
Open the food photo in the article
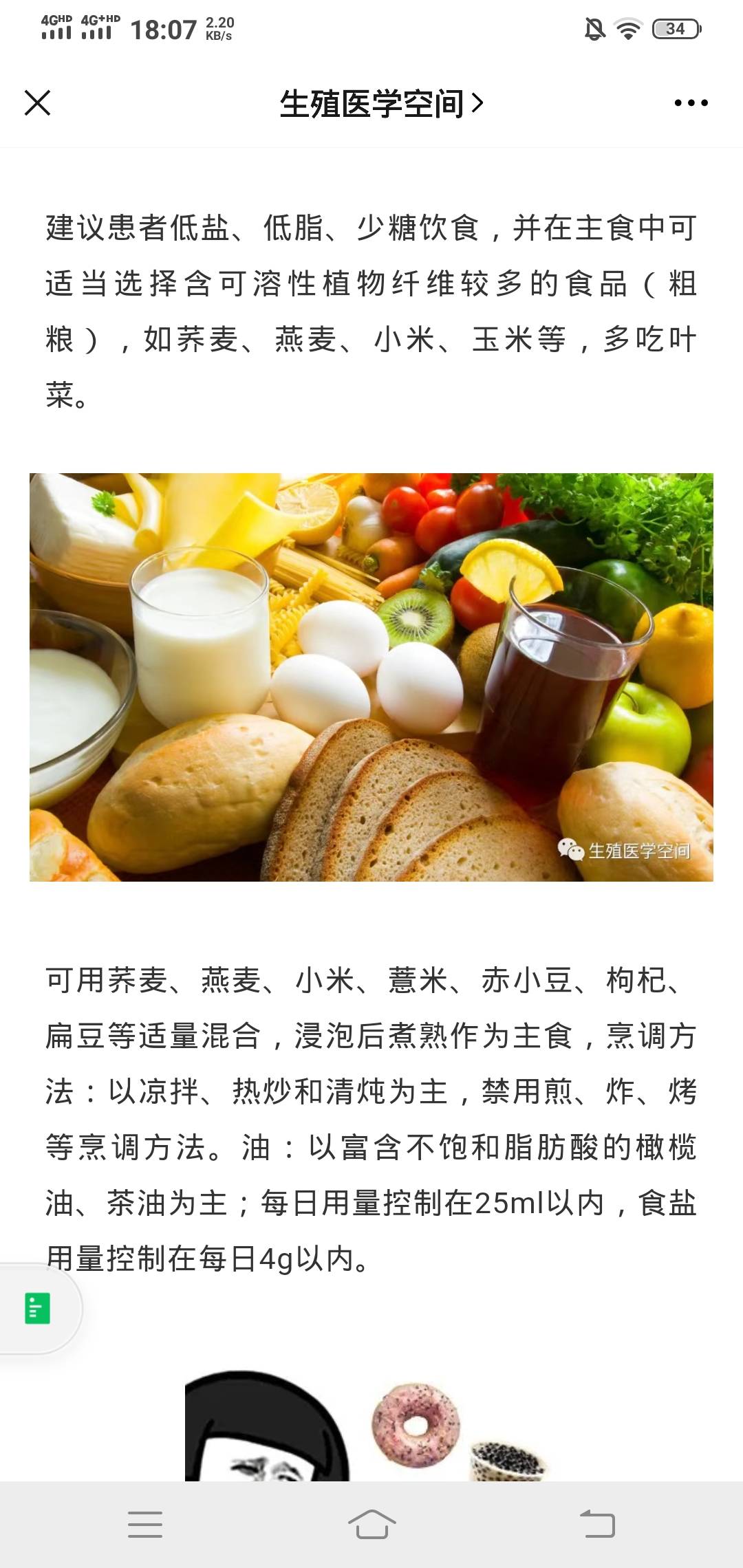[371, 677]
